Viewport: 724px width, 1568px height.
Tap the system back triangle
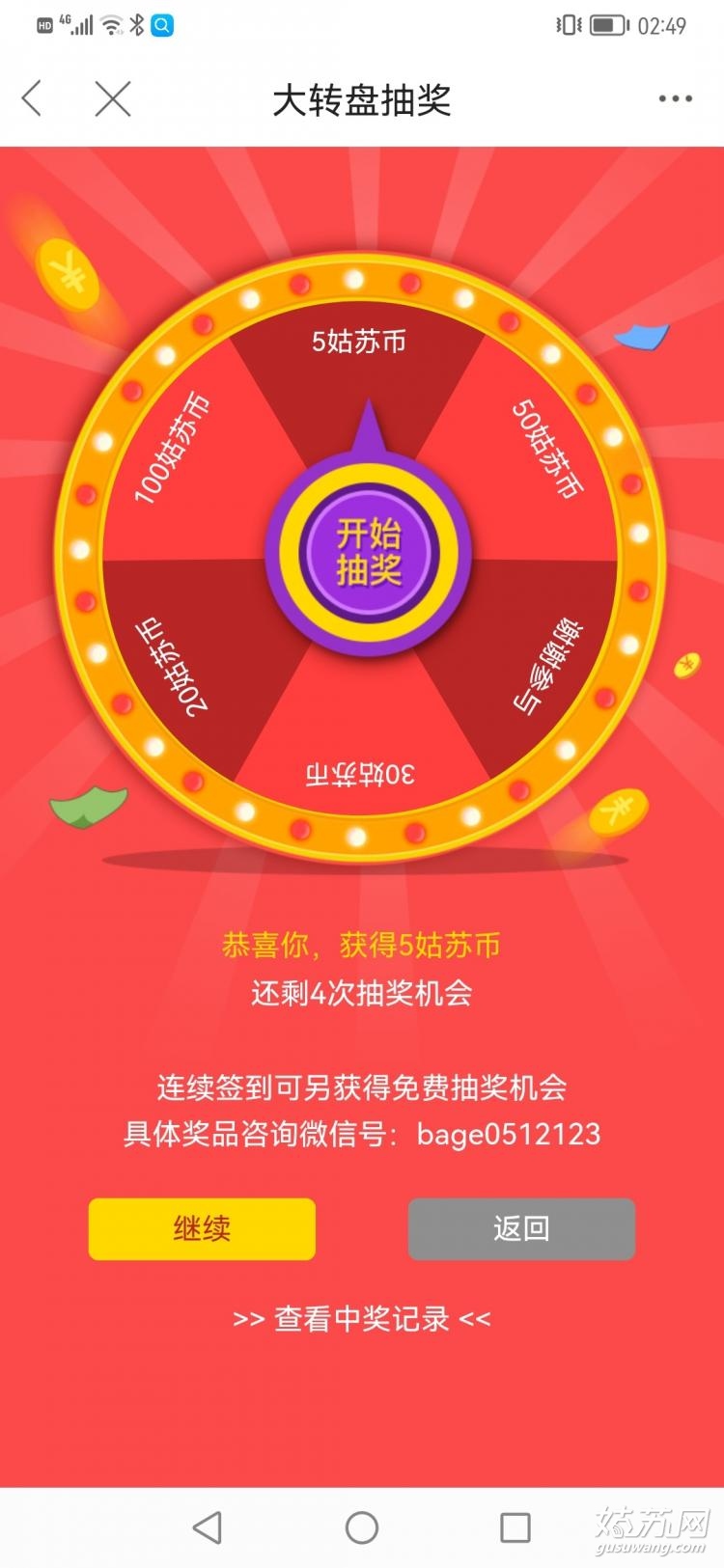(207, 1527)
